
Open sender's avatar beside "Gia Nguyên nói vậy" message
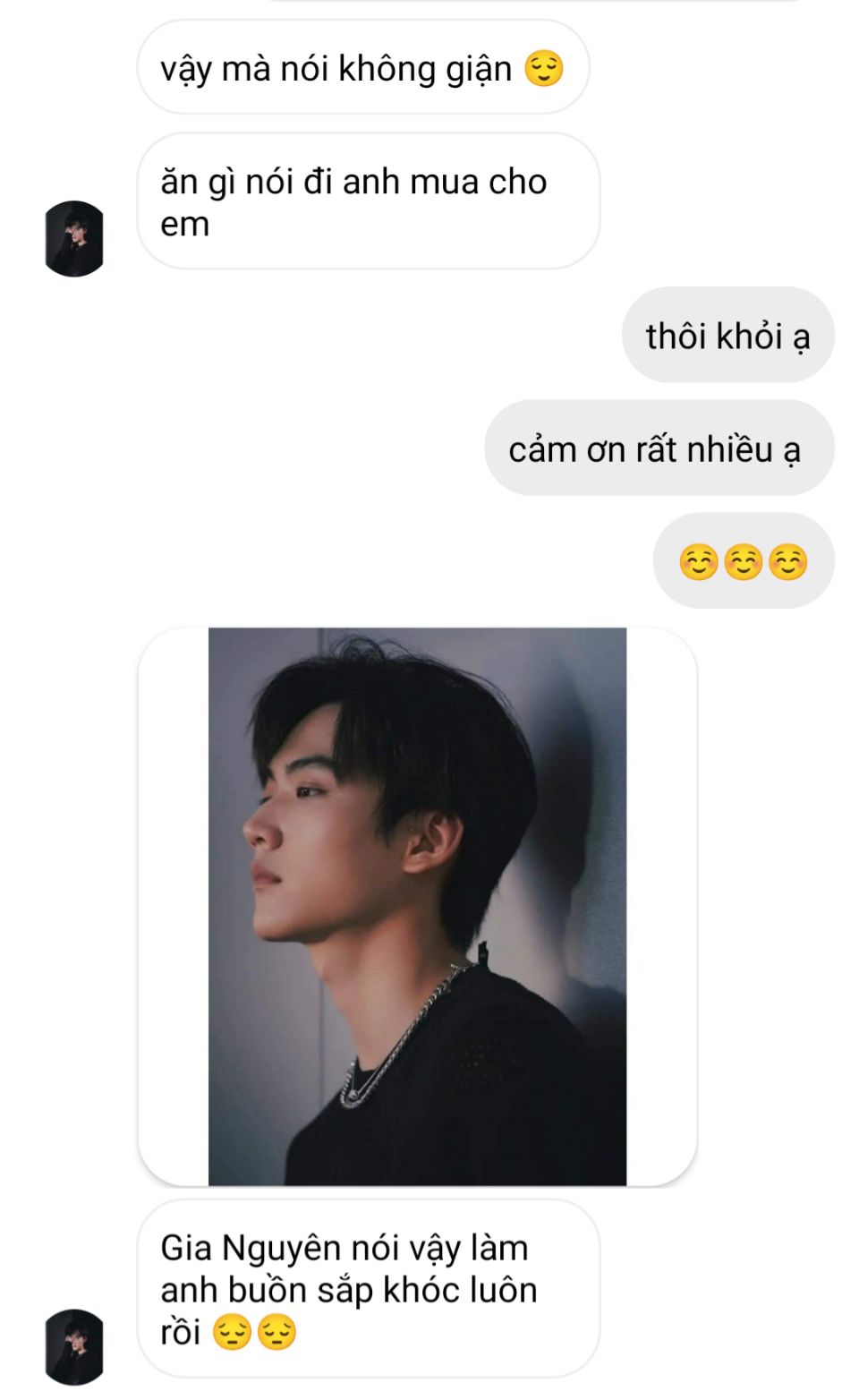[74, 1345]
